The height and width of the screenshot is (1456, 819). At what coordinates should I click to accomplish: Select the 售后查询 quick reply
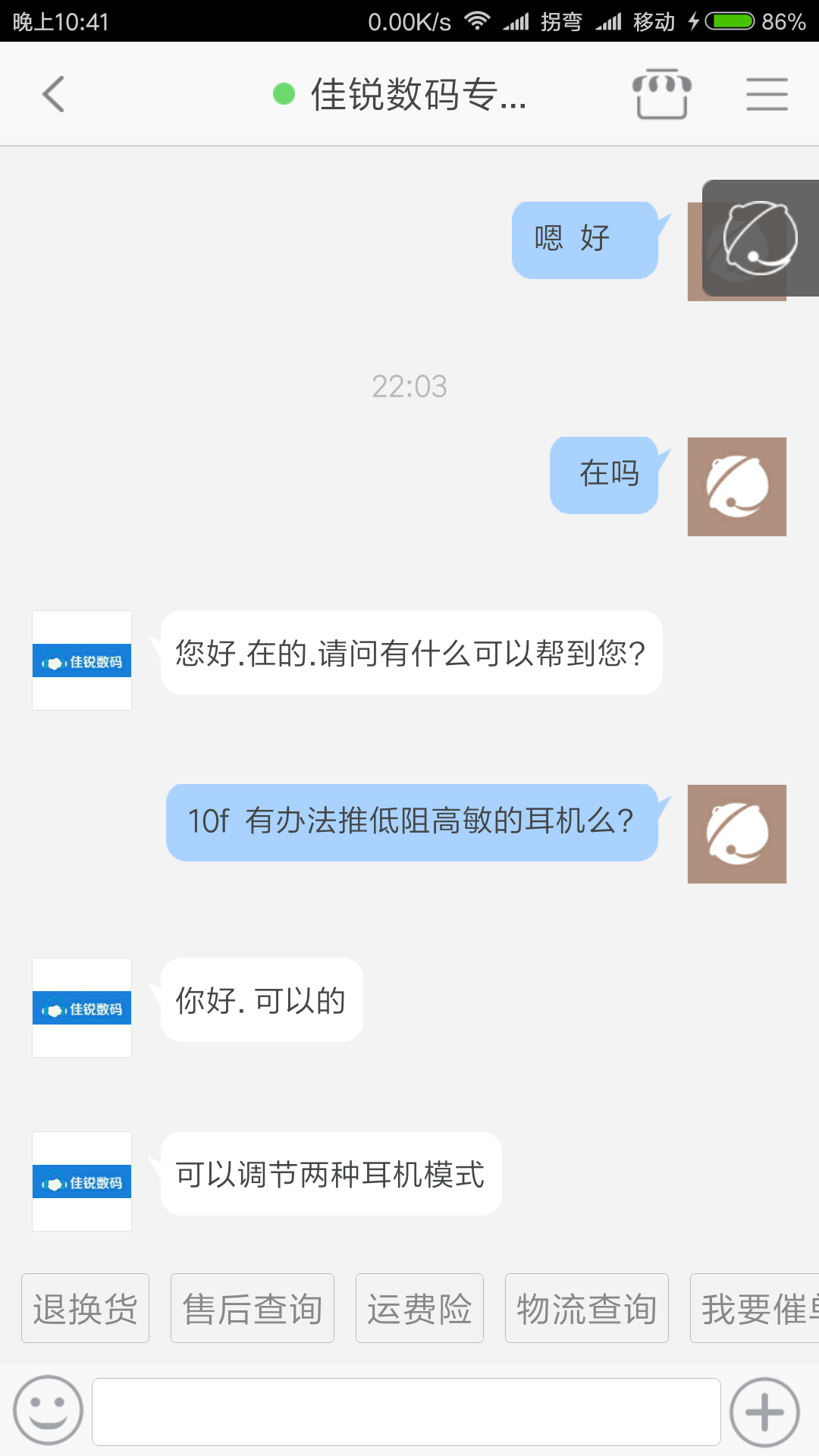pyautogui.click(x=252, y=1307)
